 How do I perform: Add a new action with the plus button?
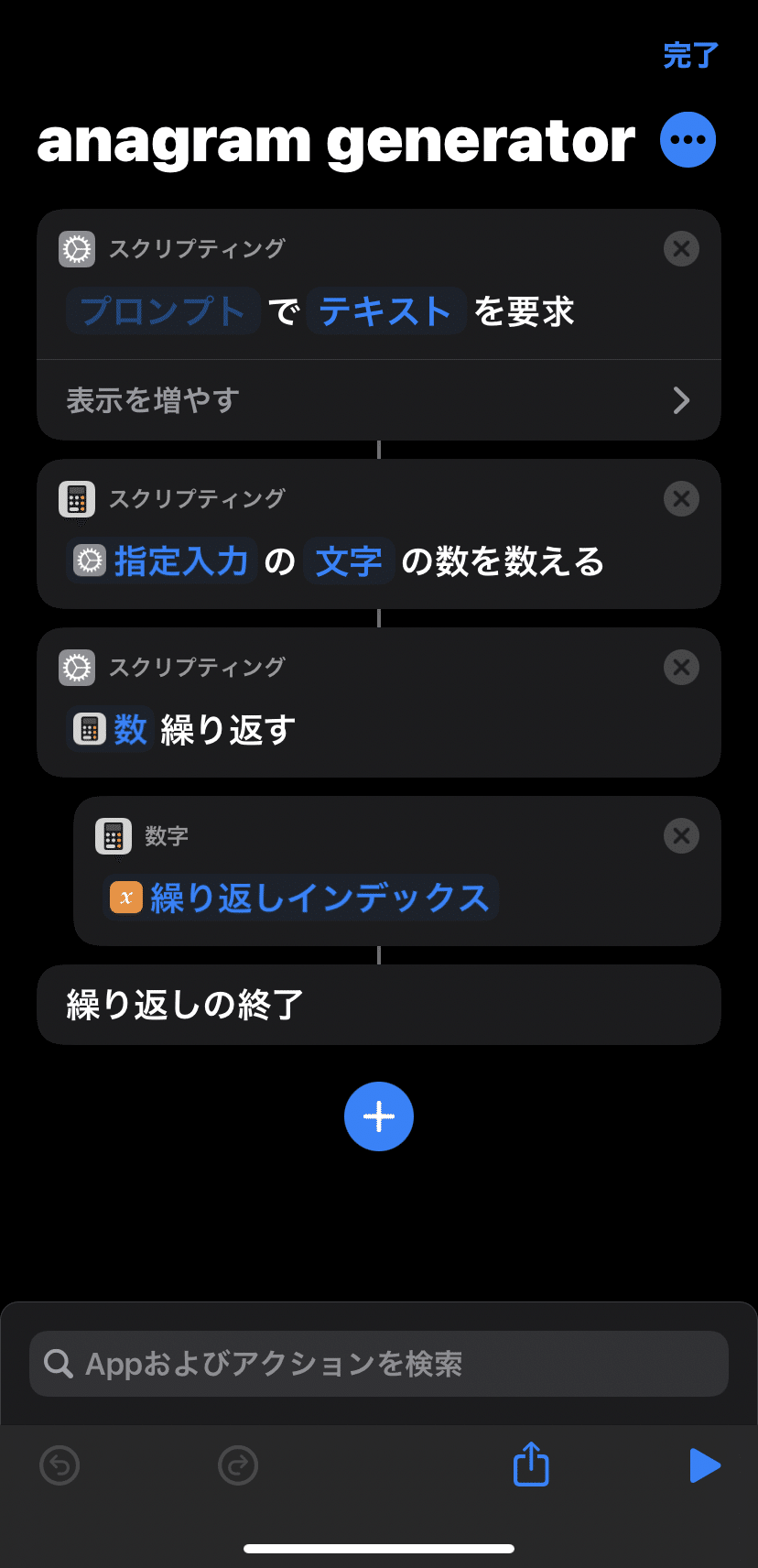(x=379, y=1116)
